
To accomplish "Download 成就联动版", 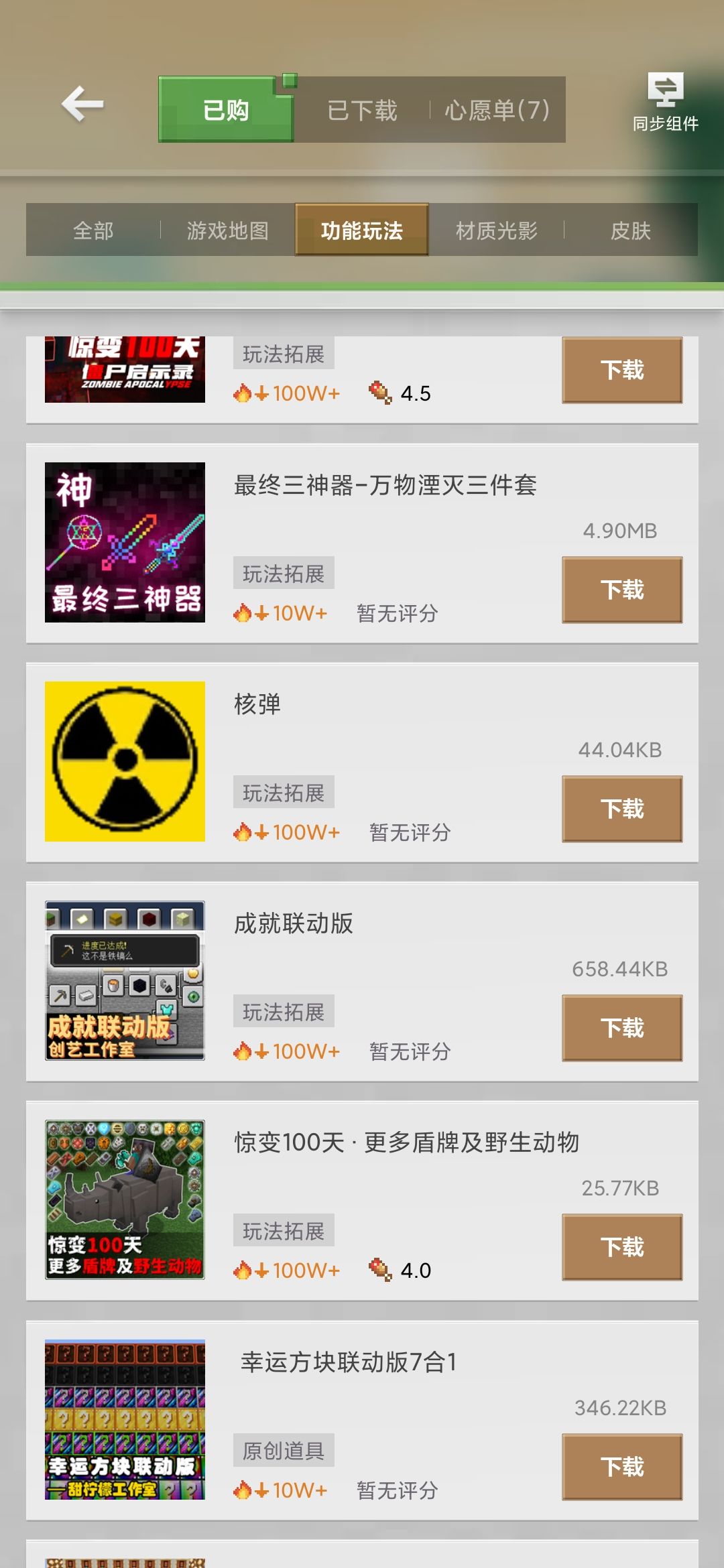I will [621, 1028].
